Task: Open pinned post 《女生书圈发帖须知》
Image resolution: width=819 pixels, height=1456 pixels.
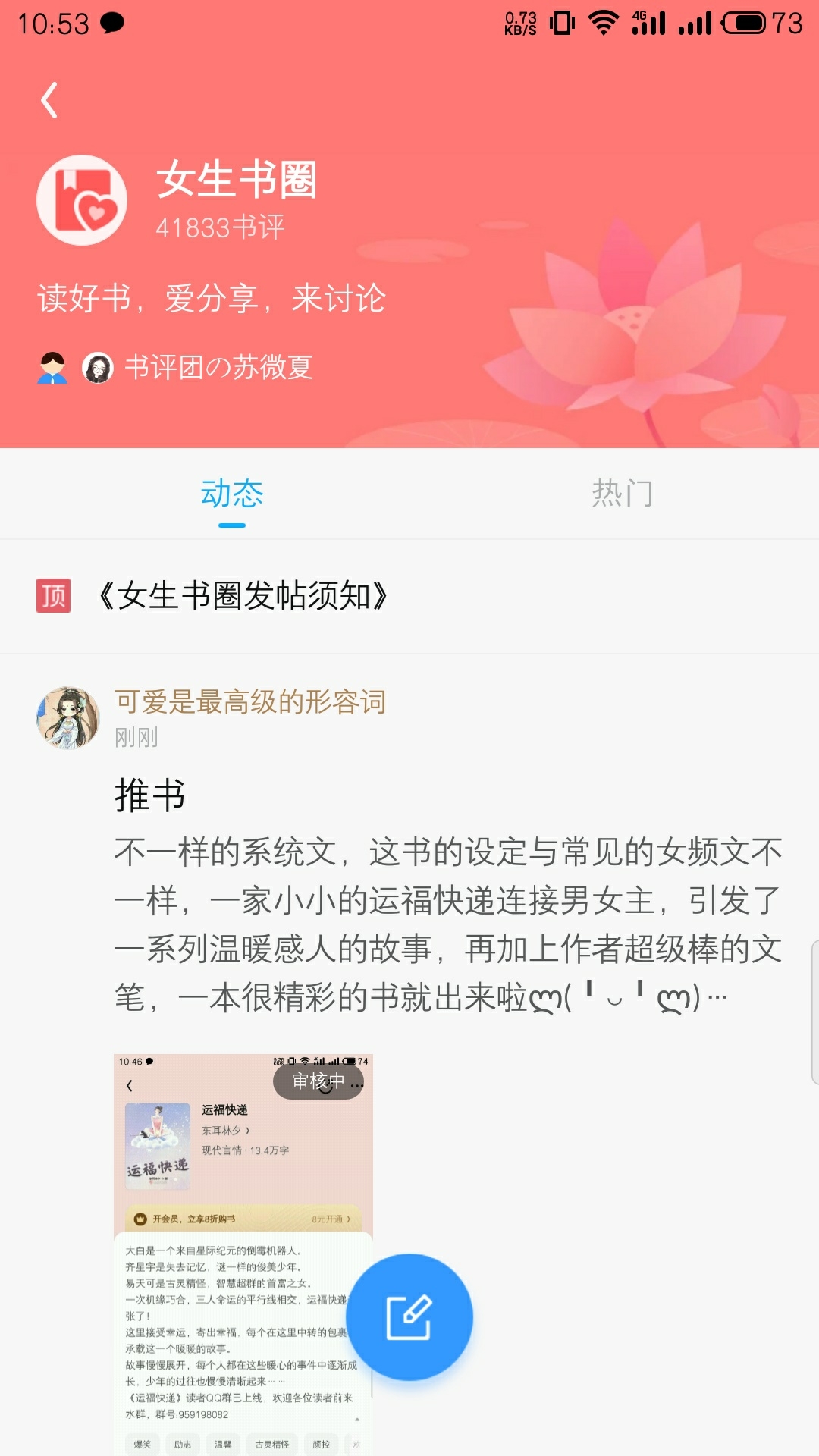Action: pyautogui.click(x=243, y=596)
